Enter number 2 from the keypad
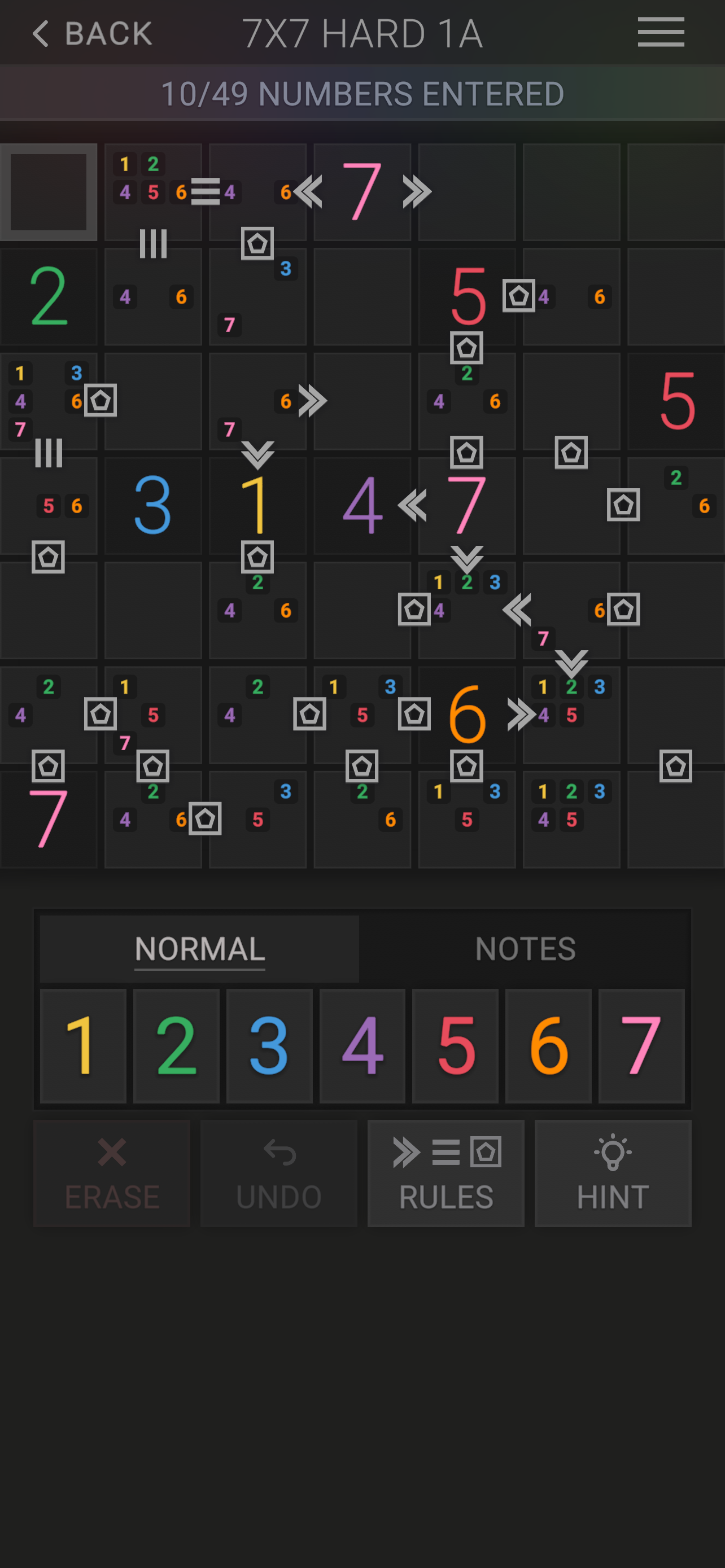725x1568 pixels. (177, 1046)
